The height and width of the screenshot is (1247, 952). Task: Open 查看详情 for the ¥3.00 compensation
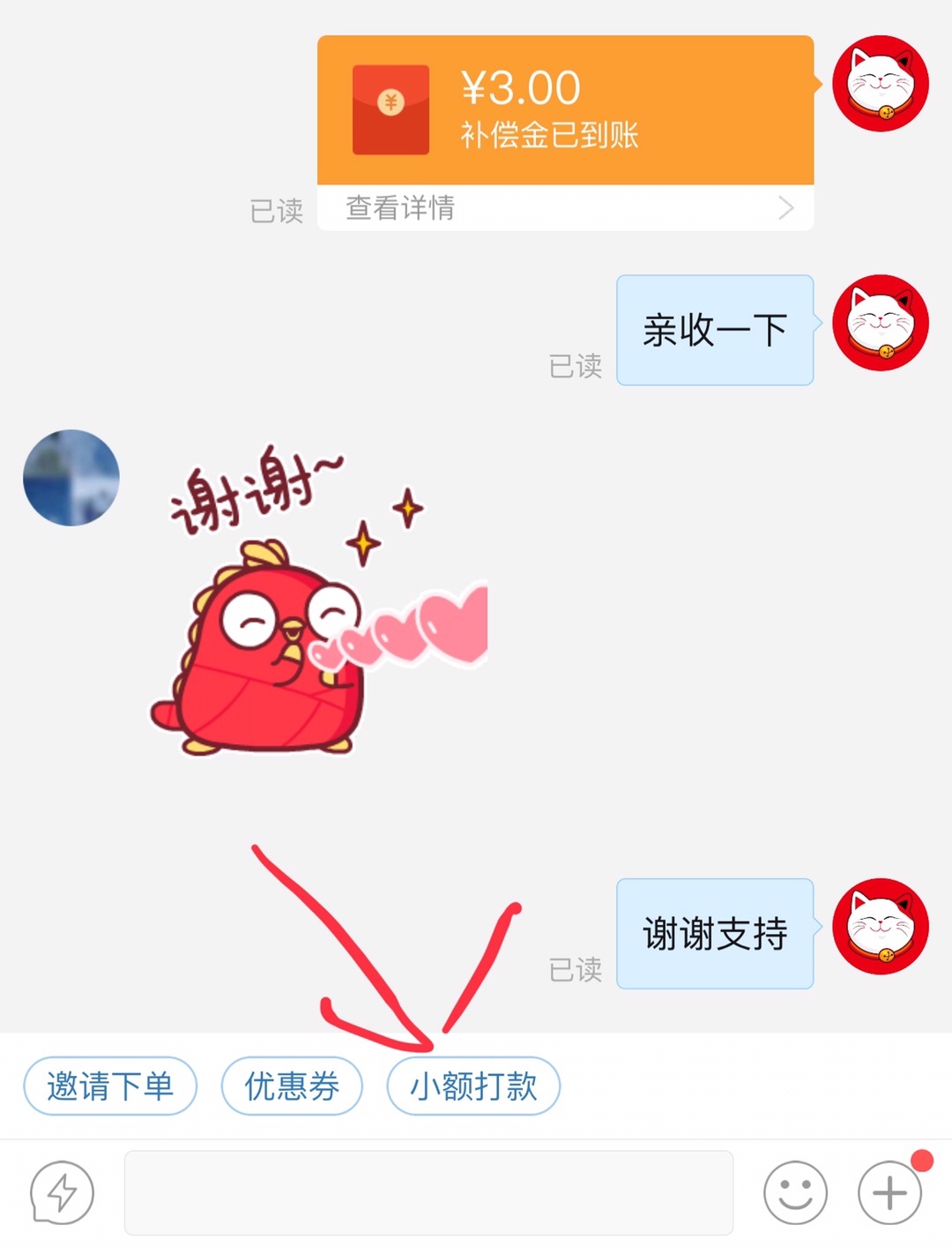click(x=564, y=208)
